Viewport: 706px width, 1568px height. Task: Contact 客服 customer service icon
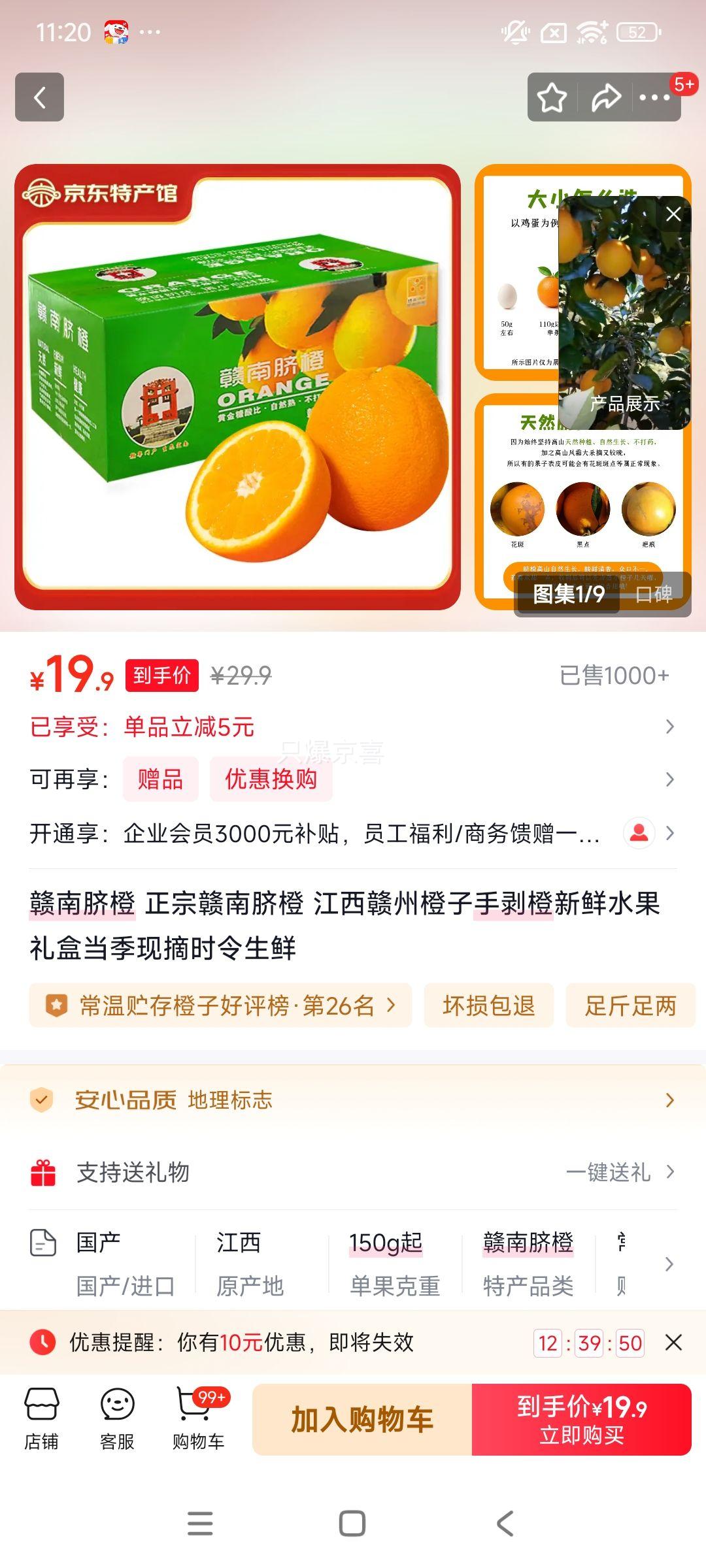coord(118,1411)
